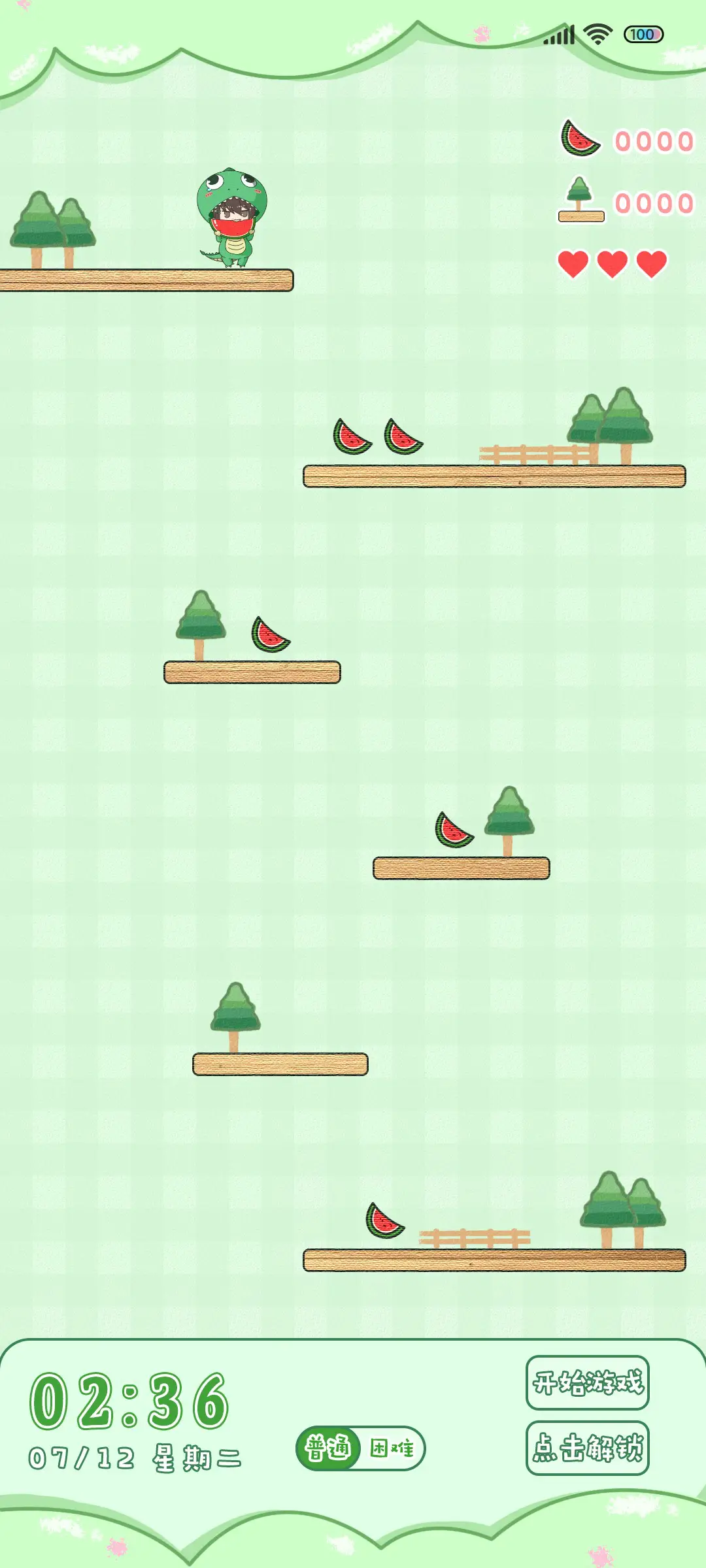Switch to 困难 hard difficulty
The image size is (706, 1568).
click(392, 1448)
